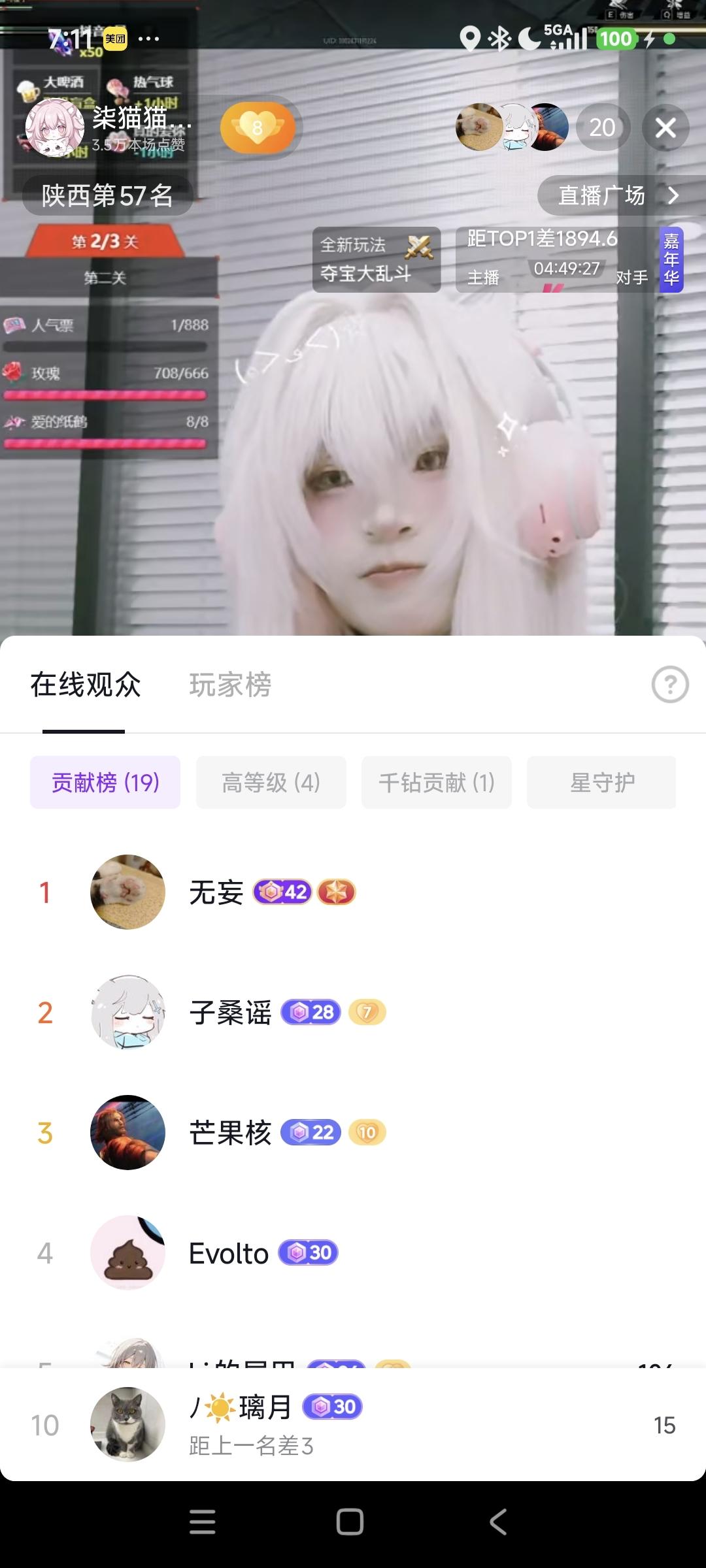
Task: Go back using the system back button
Action: coord(498,1522)
